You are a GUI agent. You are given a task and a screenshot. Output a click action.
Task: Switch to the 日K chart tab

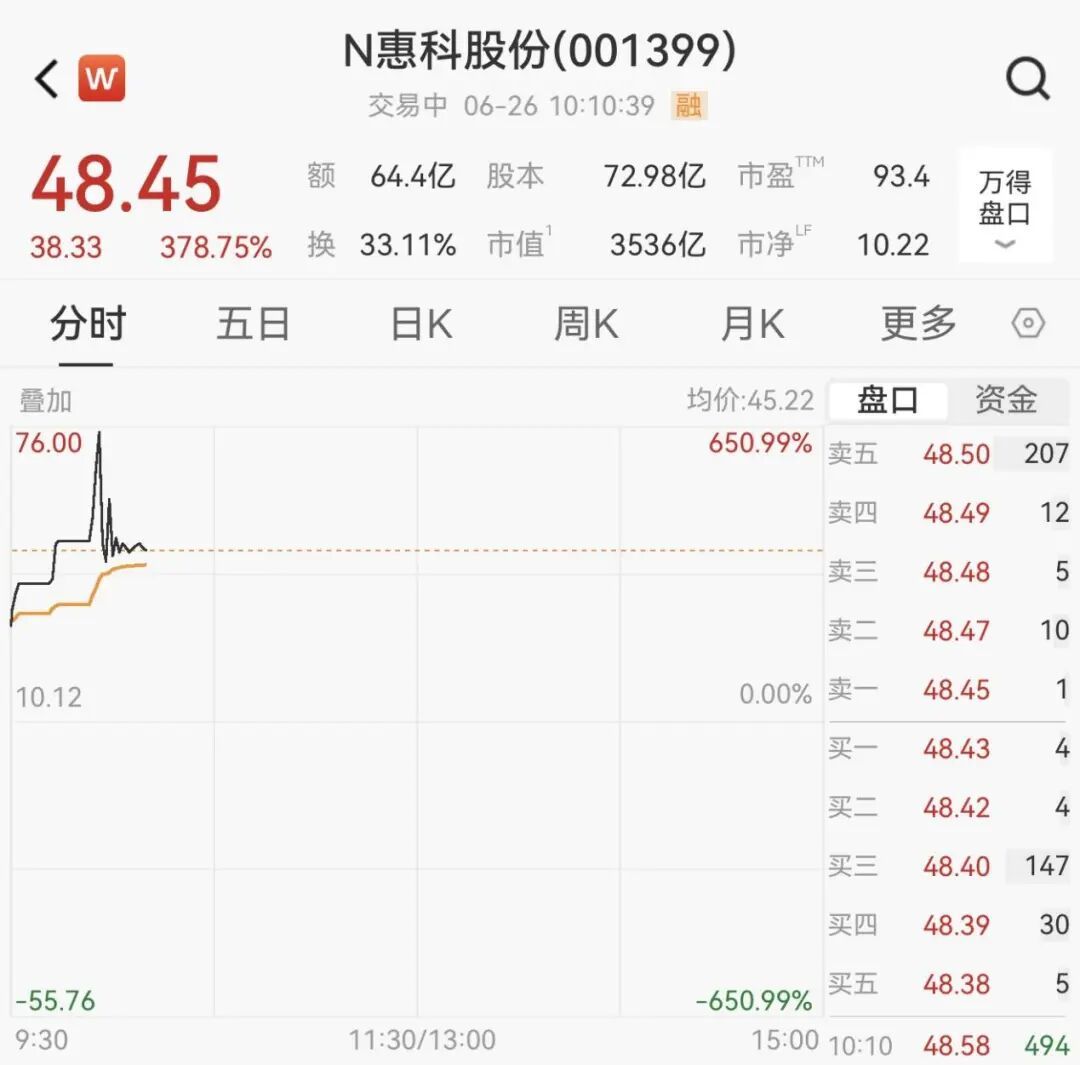[422, 324]
